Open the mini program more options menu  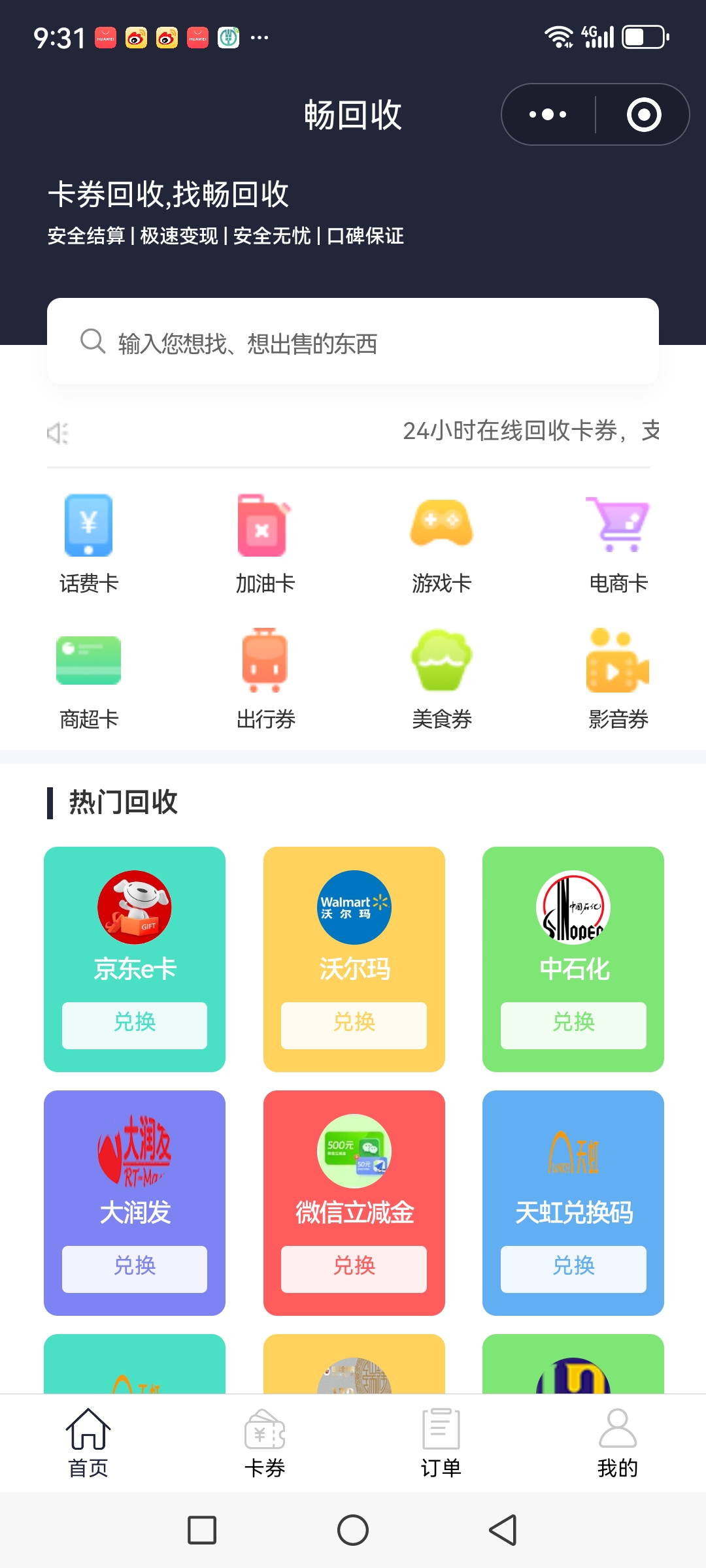pos(548,114)
